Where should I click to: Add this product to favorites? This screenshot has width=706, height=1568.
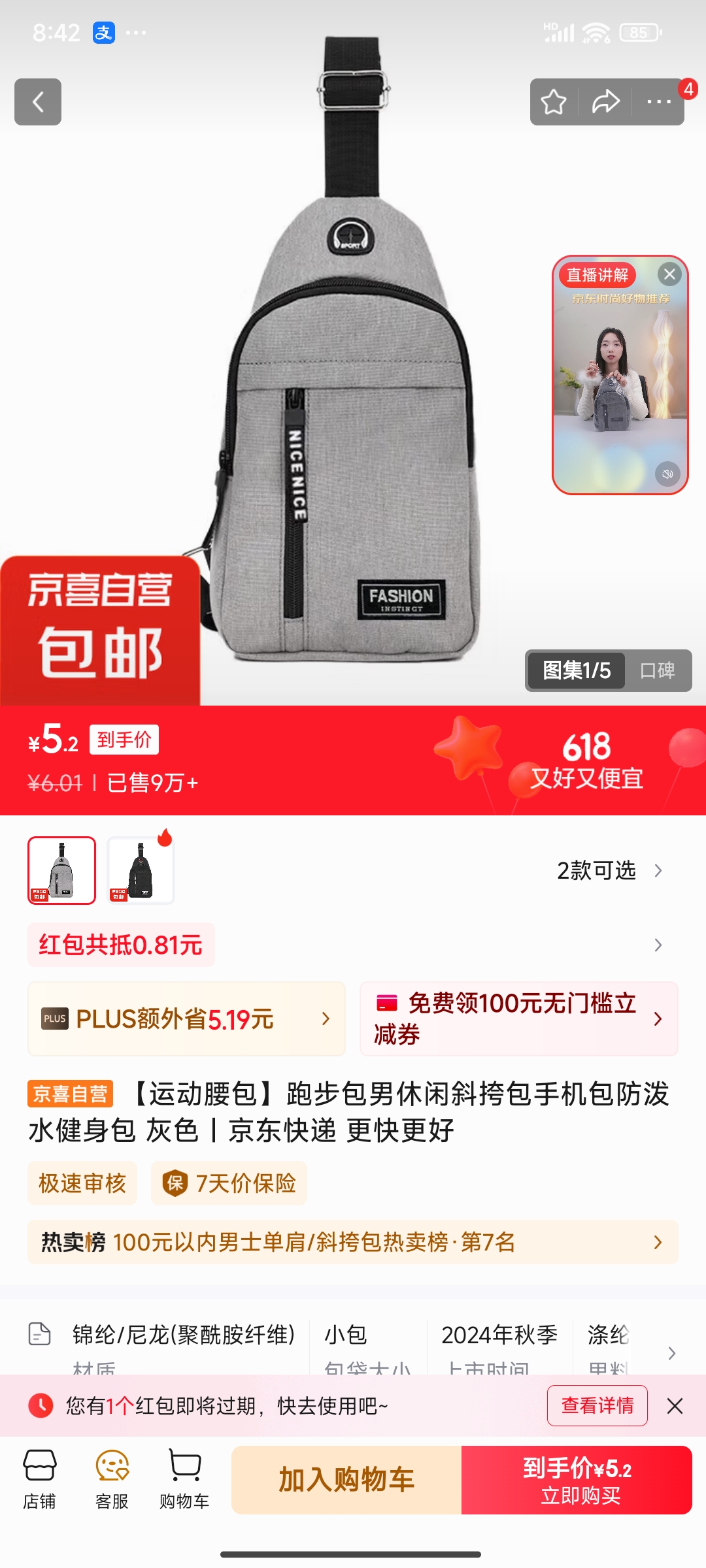coord(554,102)
